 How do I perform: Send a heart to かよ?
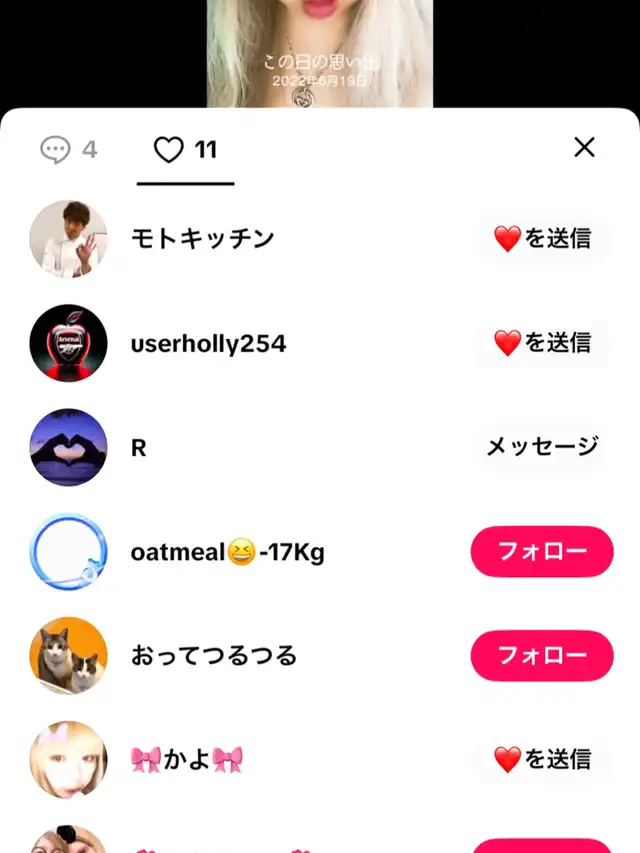coord(542,759)
